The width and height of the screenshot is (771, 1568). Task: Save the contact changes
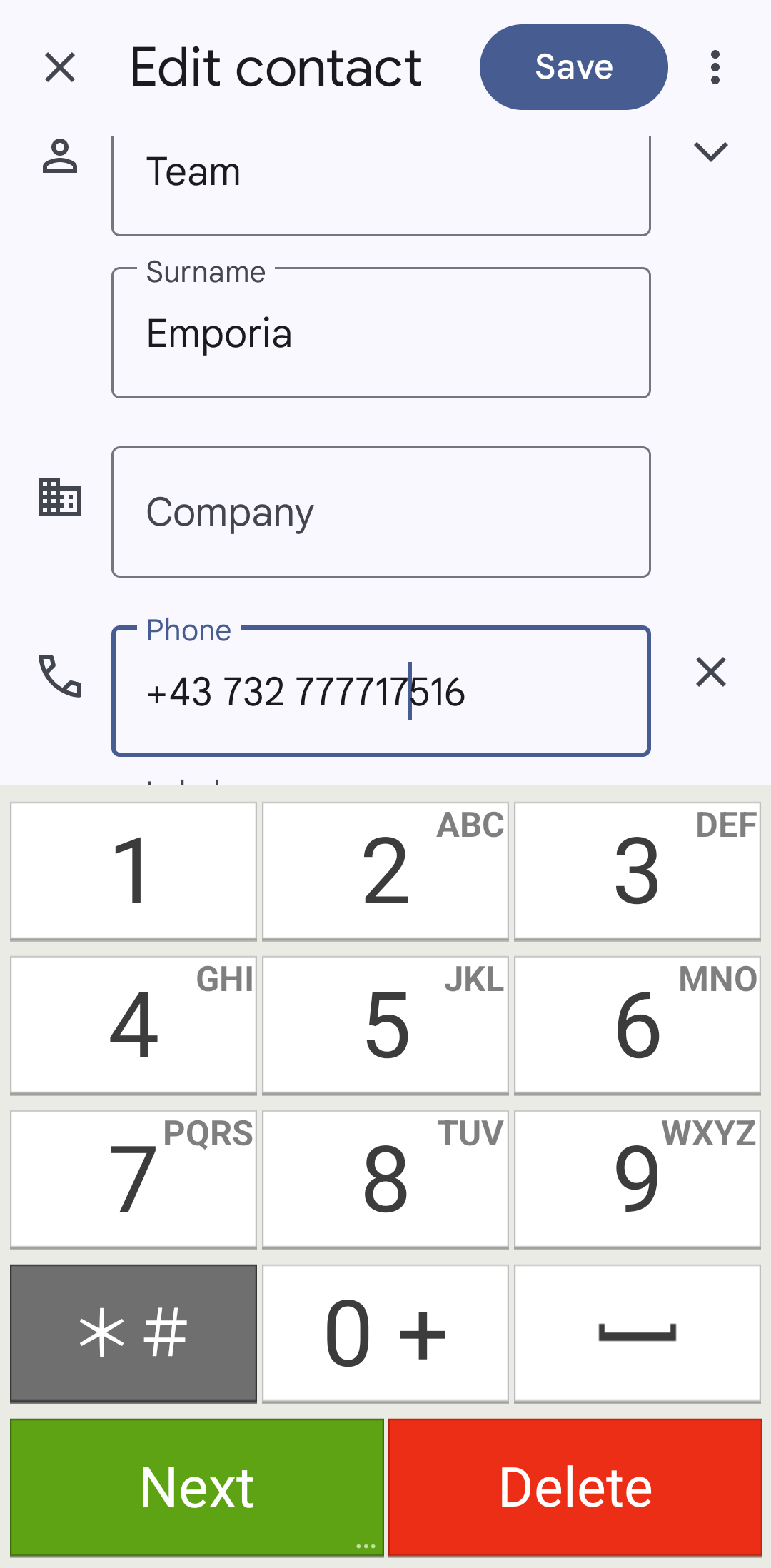coord(573,67)
